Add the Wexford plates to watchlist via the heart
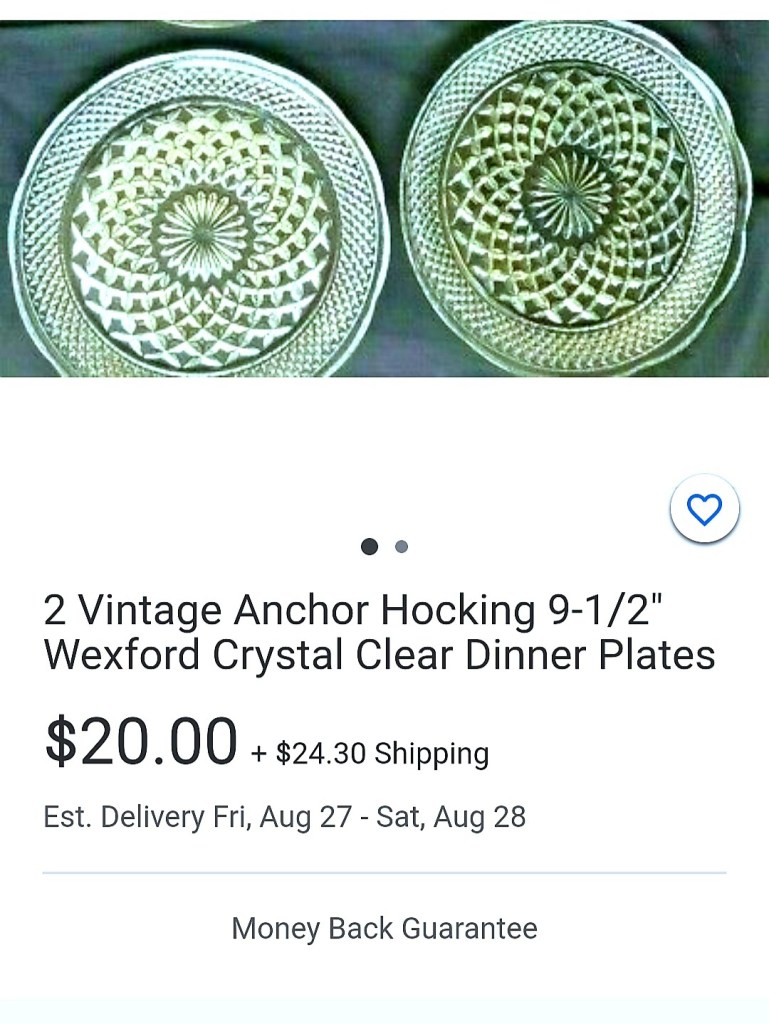Screen dimensions: 769x1024 click(x=704, y=509)
